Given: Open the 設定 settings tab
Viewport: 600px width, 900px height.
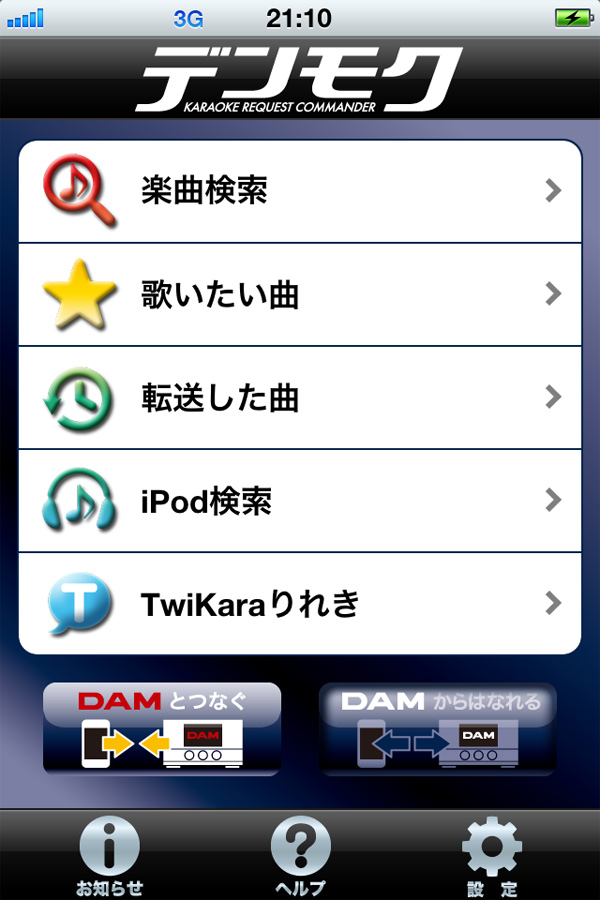Looking at the screenshot, I should coord(492,855).
